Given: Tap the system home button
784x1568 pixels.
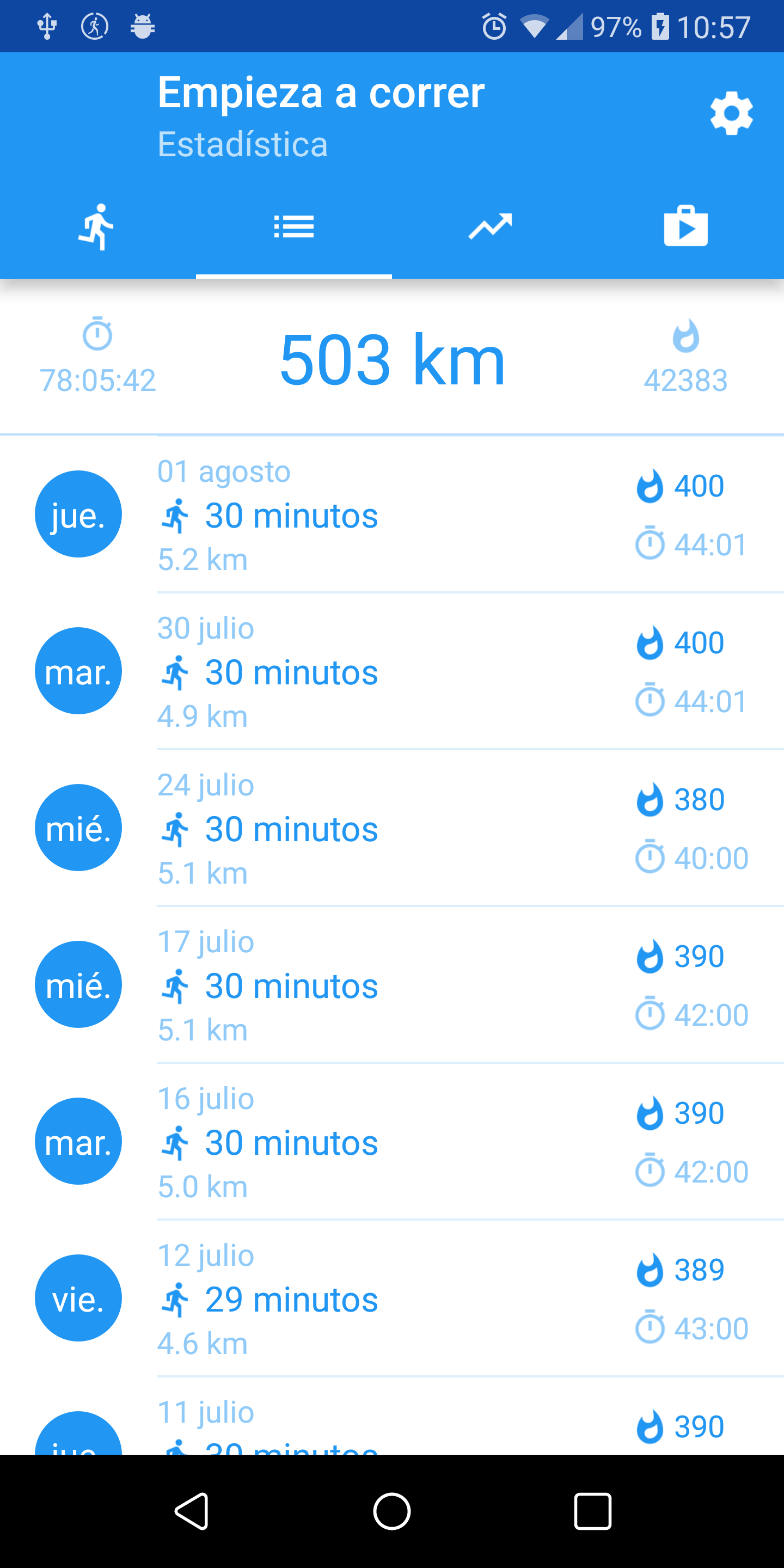Looking at the screenshot, I should (392, 1511).
